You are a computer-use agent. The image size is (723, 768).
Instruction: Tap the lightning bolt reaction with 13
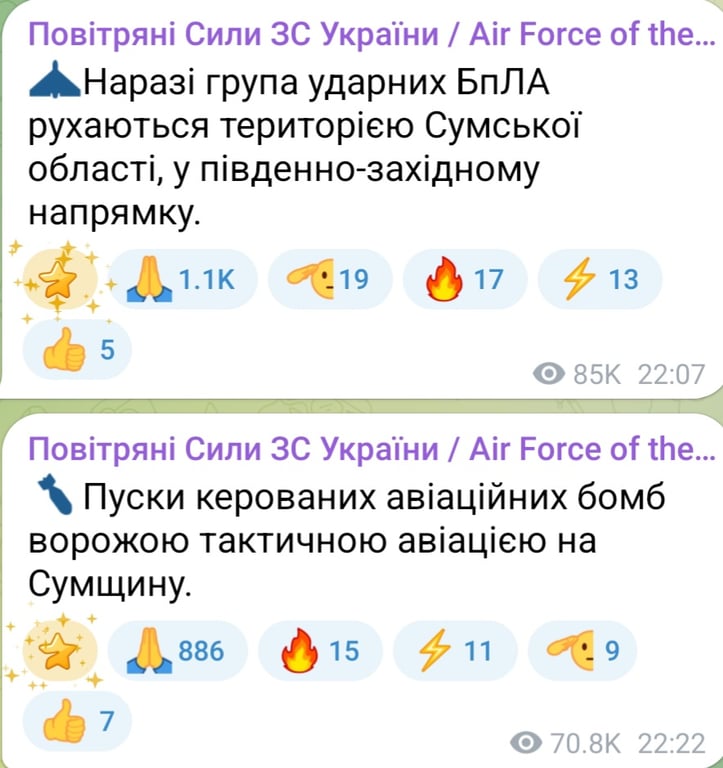click(x=598, y=280)
